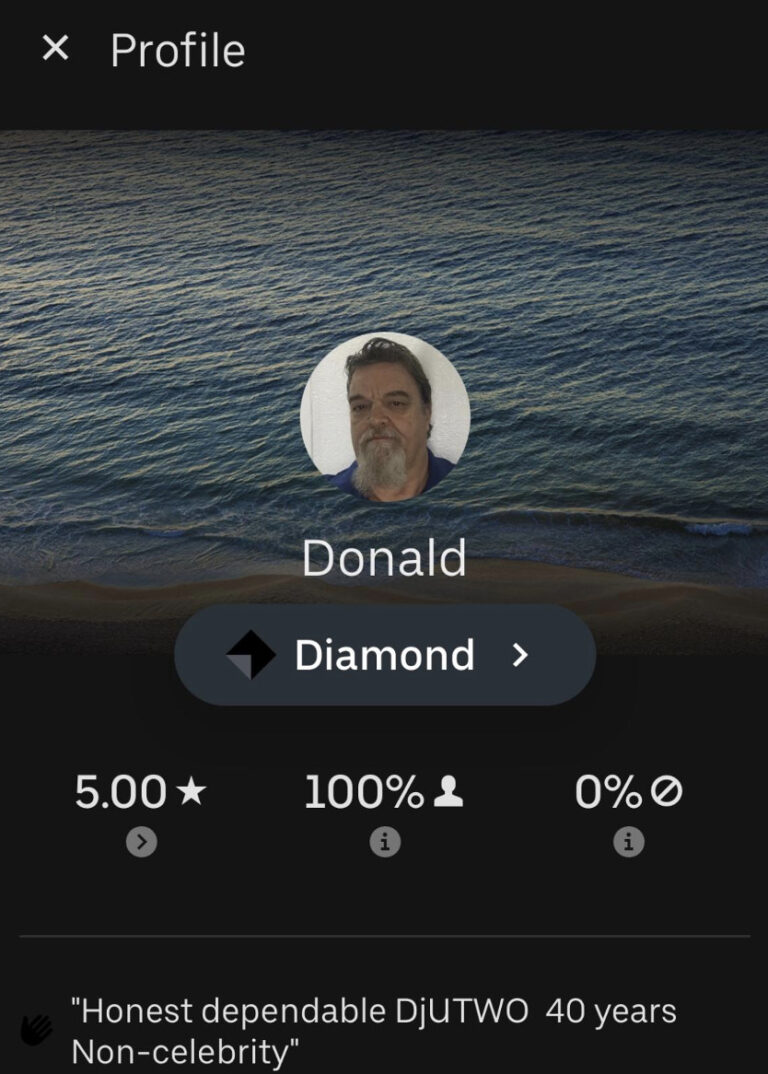The image size is (768, 1074).
Task: Click the driver name Donald
Action: [x=386, y=560]
